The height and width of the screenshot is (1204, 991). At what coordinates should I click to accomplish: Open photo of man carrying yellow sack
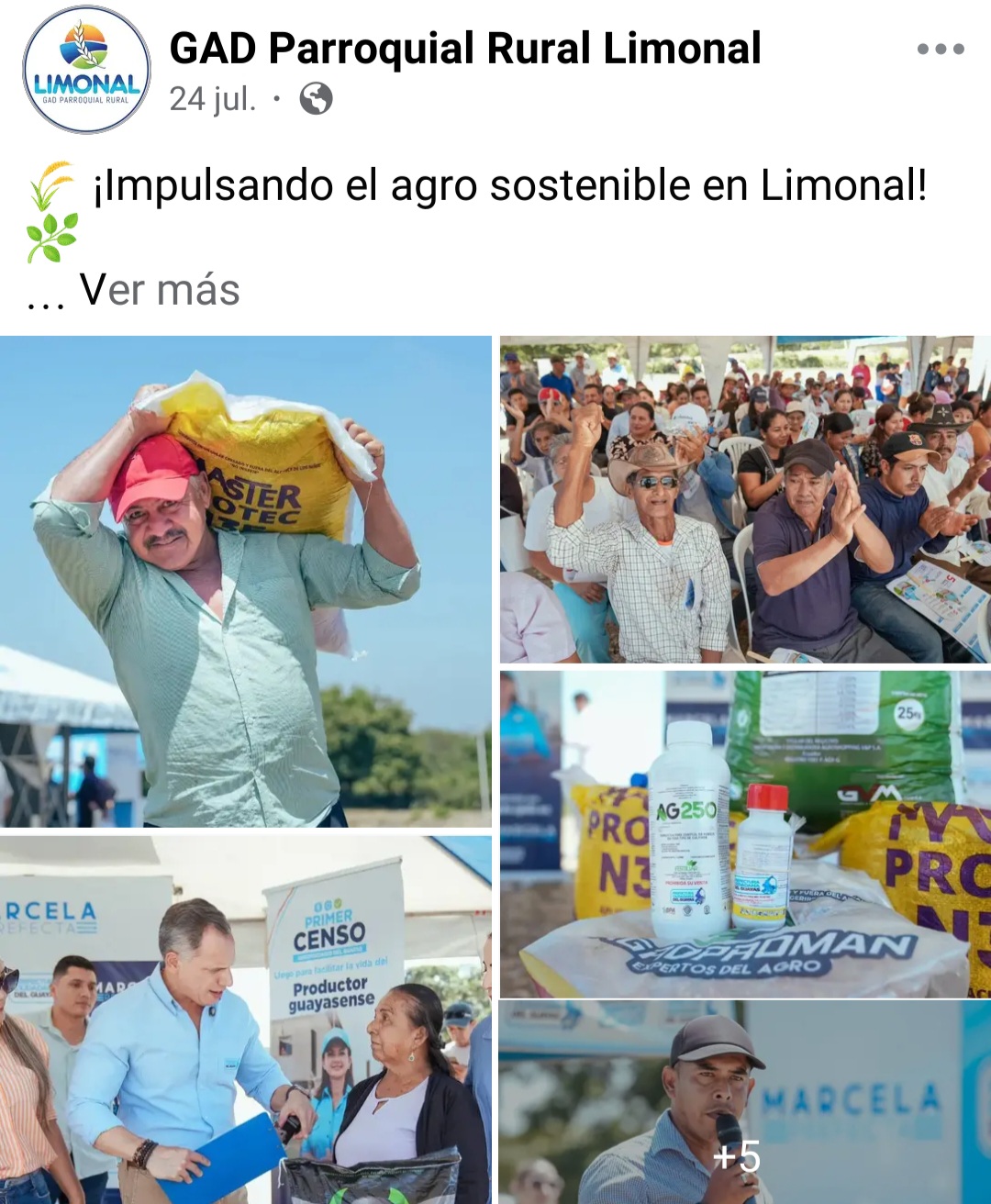coord(245,581)
